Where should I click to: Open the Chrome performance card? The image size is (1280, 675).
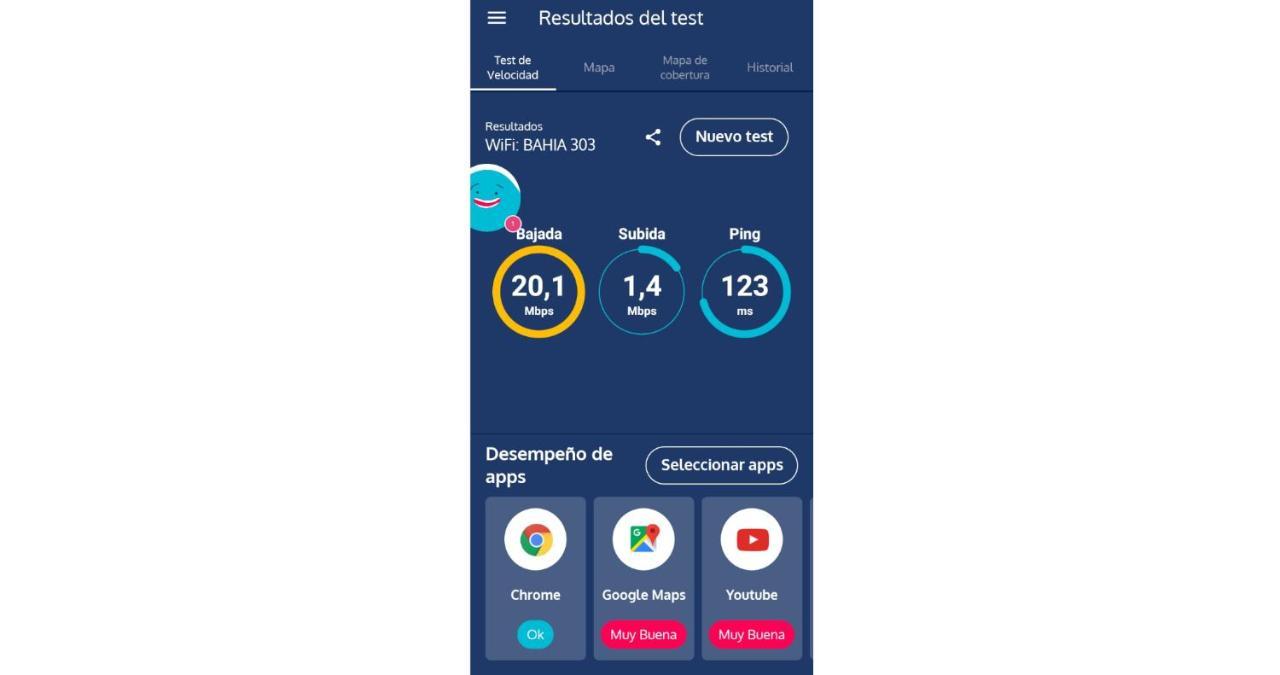tap(535, 578)
